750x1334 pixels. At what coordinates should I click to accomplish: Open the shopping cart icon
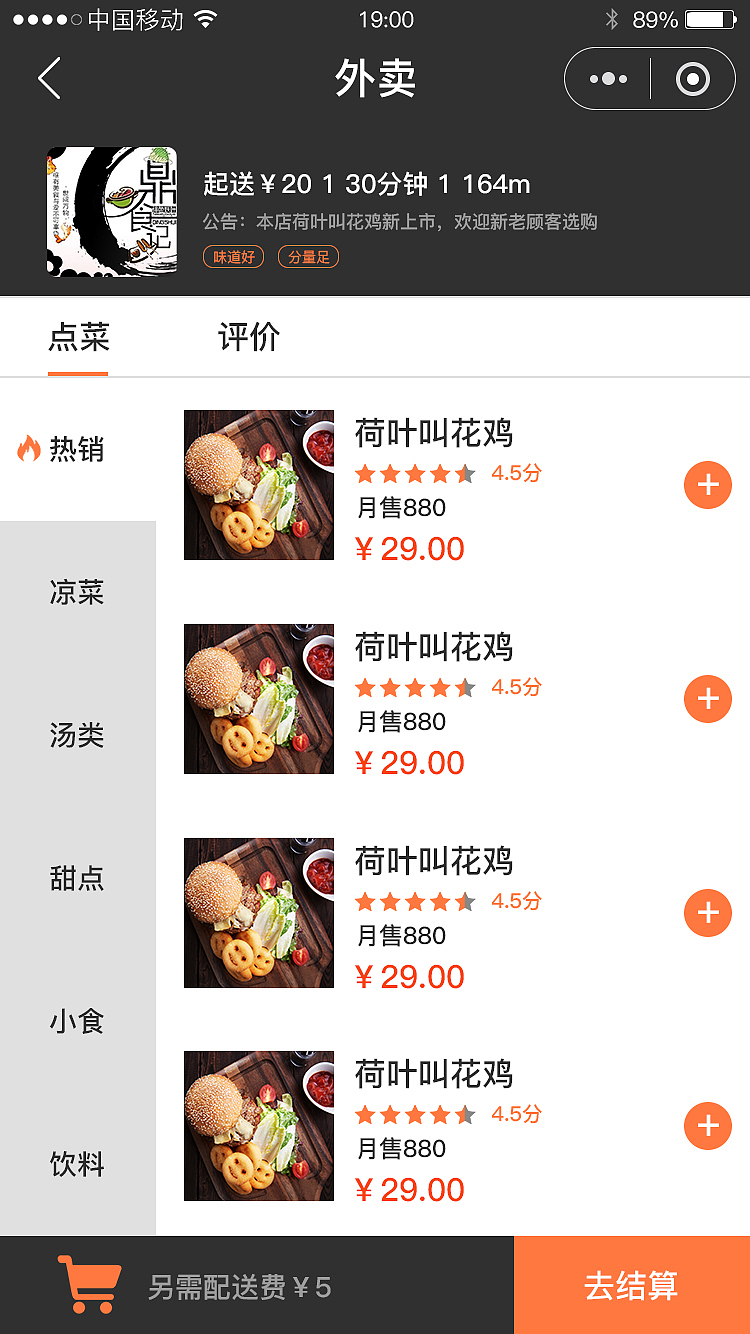[89, 1284]
